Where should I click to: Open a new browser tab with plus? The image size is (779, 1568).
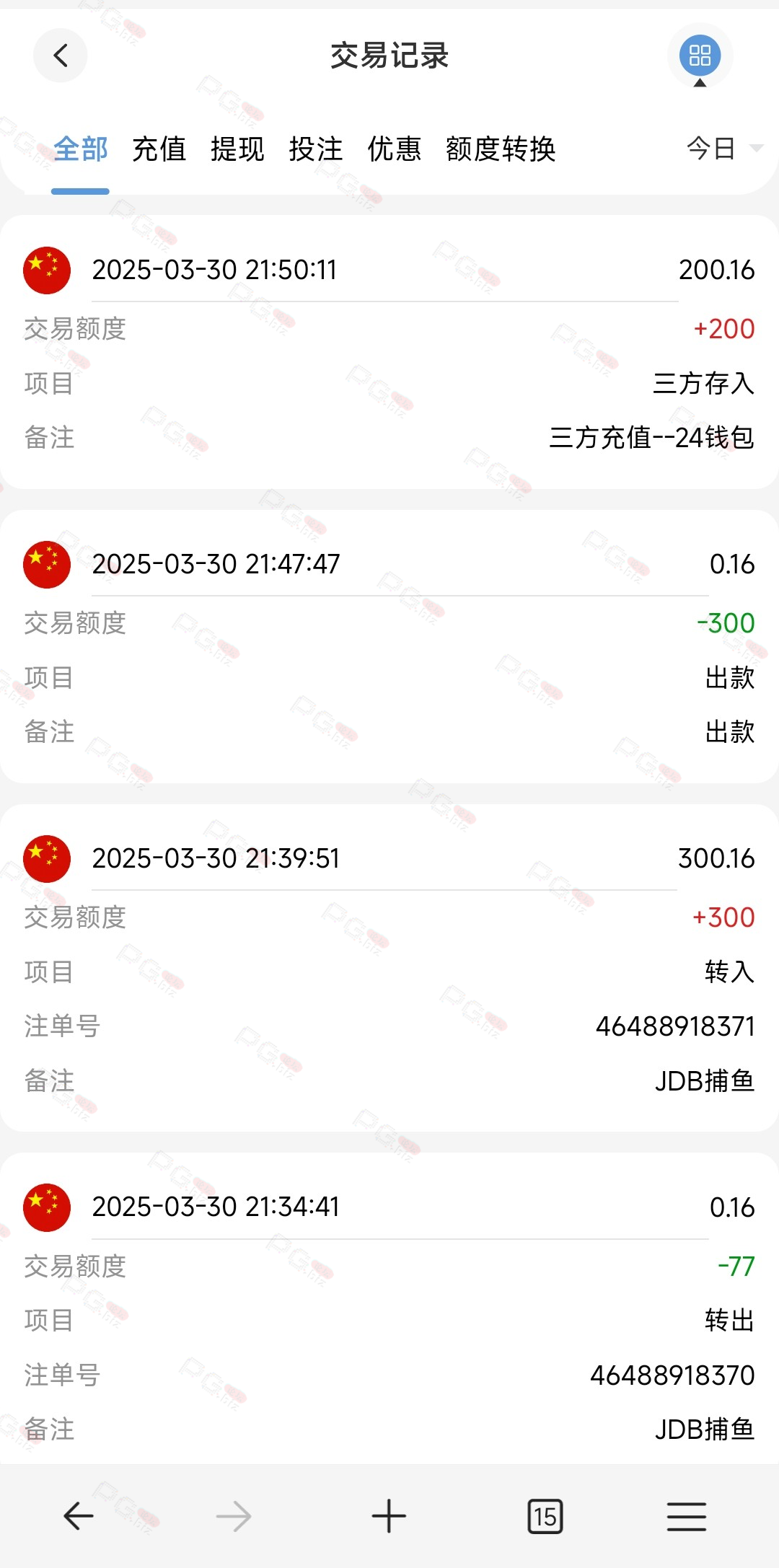point(389,1516)
